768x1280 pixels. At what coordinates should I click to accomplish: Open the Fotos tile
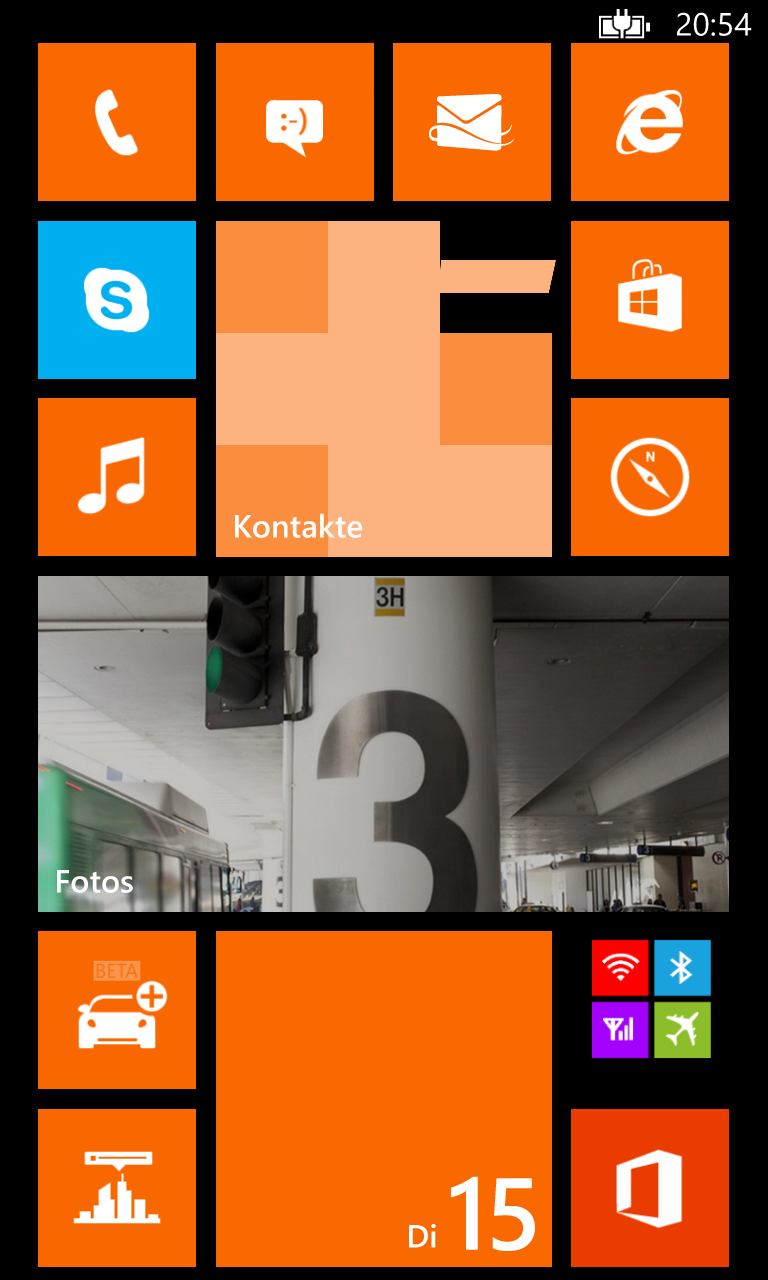pos(383,744)
